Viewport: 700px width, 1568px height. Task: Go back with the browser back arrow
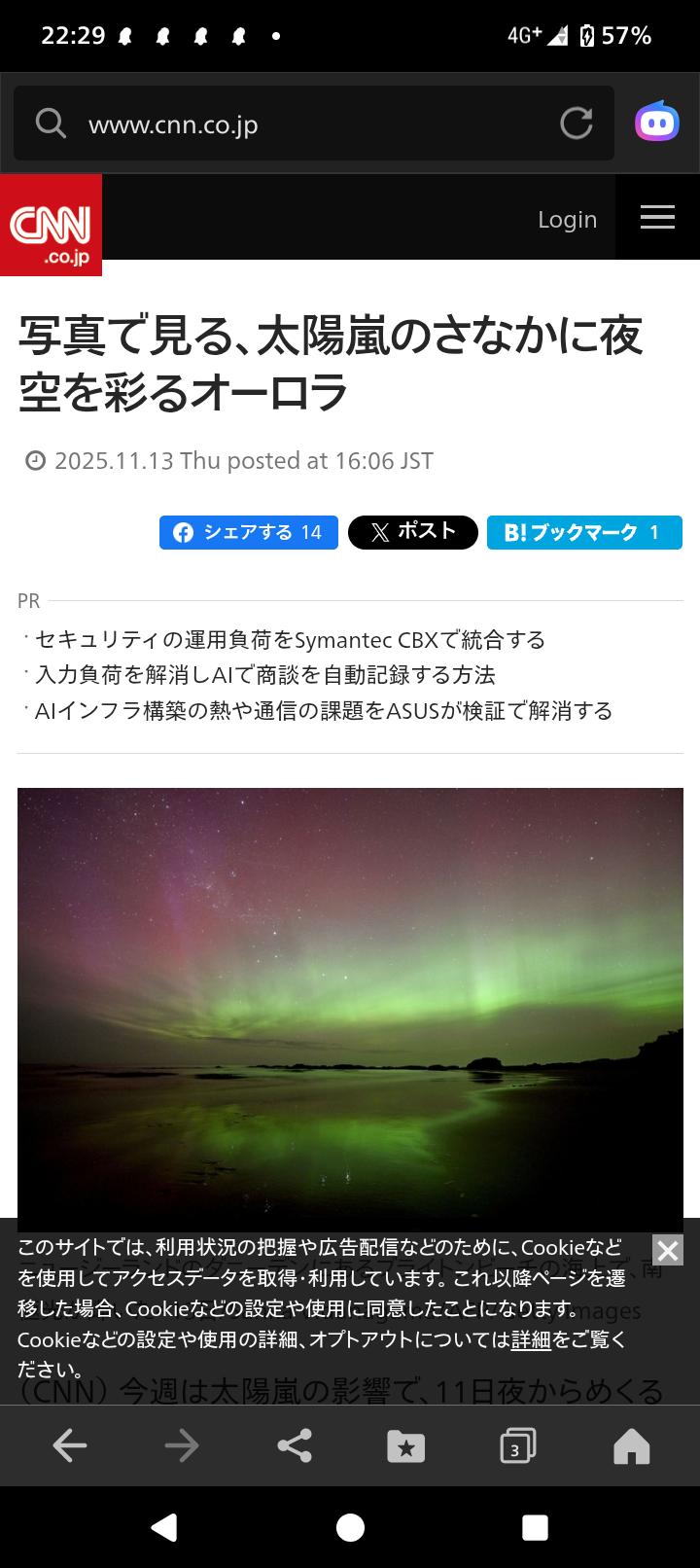click(70, 1446)
